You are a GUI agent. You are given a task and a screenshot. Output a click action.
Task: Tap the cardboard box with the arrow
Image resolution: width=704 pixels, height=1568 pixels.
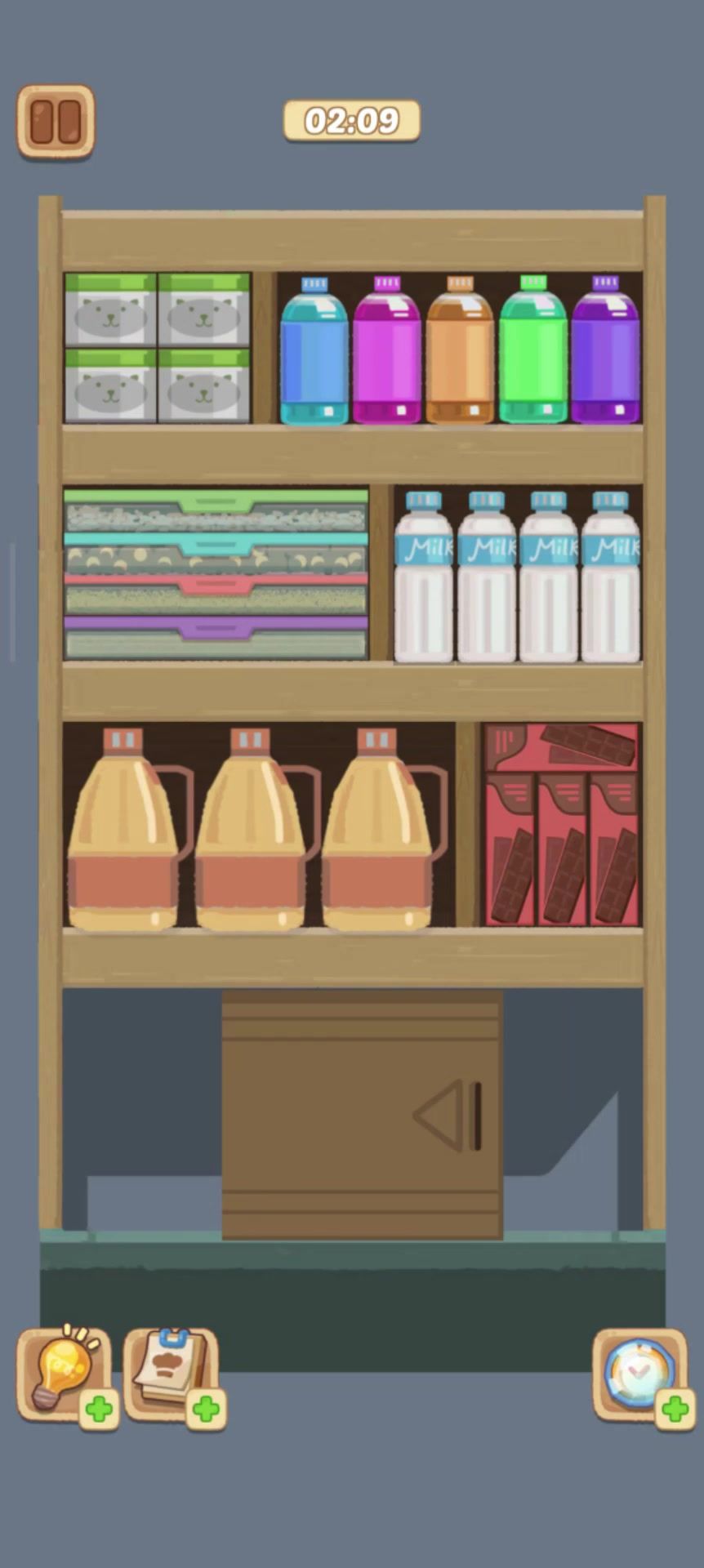pyautogui.click(x=362, y=1116)
